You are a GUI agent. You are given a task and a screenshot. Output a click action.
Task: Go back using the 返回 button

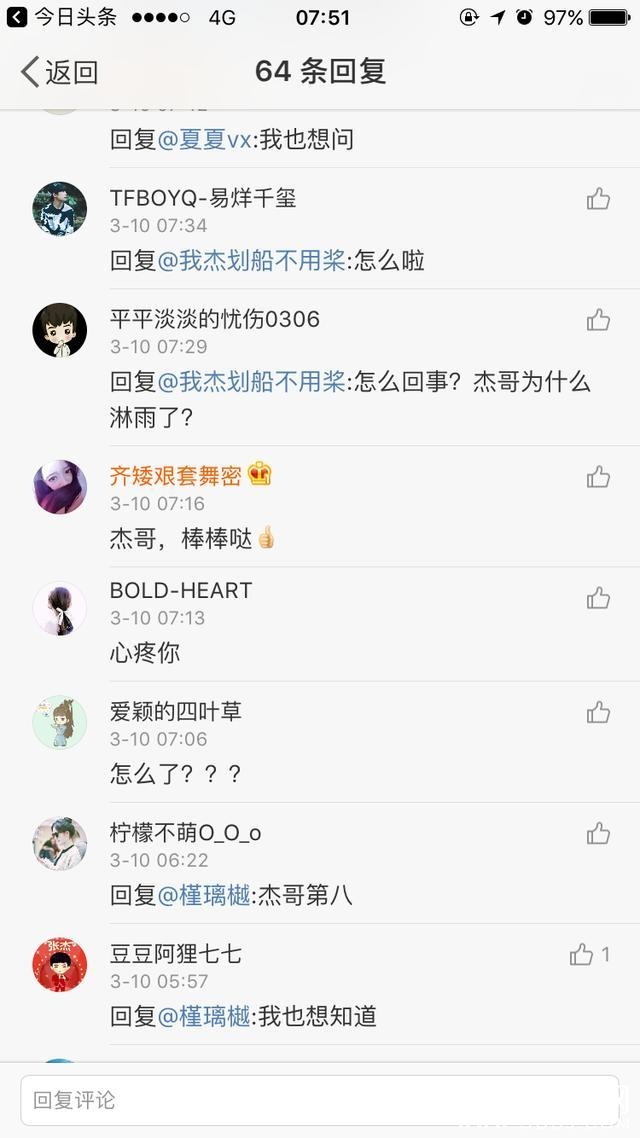coord(60,72)
